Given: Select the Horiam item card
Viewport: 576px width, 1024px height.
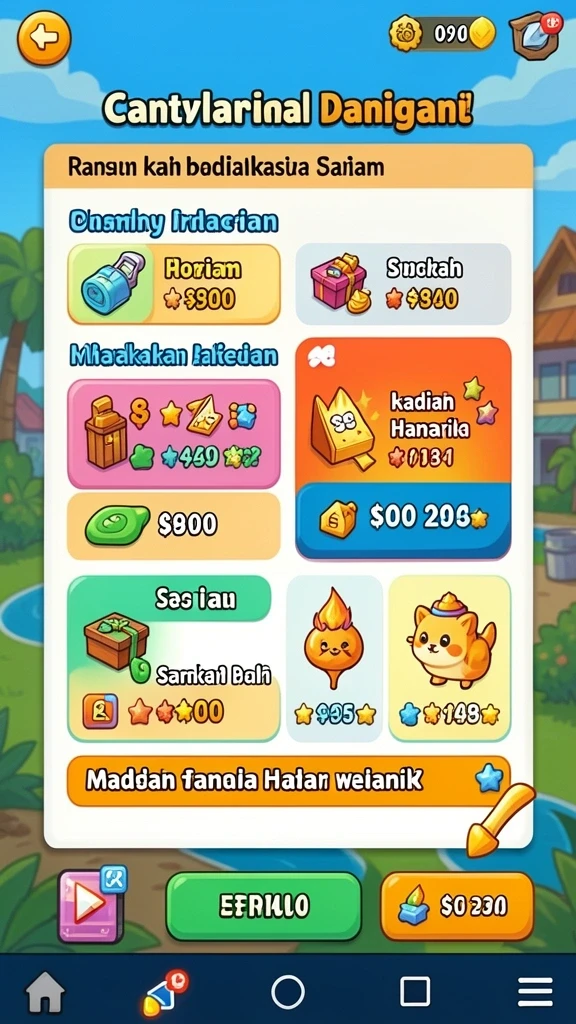Looking at the screenshot, I should [174, 284].
